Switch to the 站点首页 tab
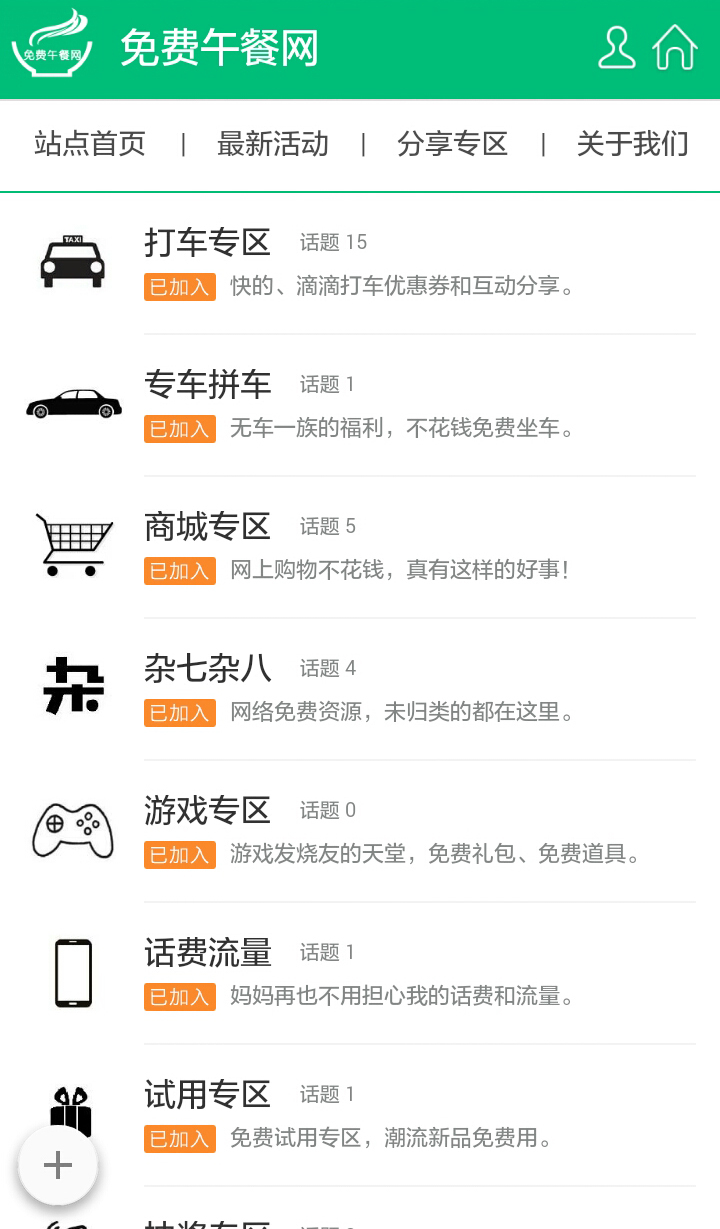Image resolution: width=720 pixels, height=1229 pixels. (x=90, y=144)
